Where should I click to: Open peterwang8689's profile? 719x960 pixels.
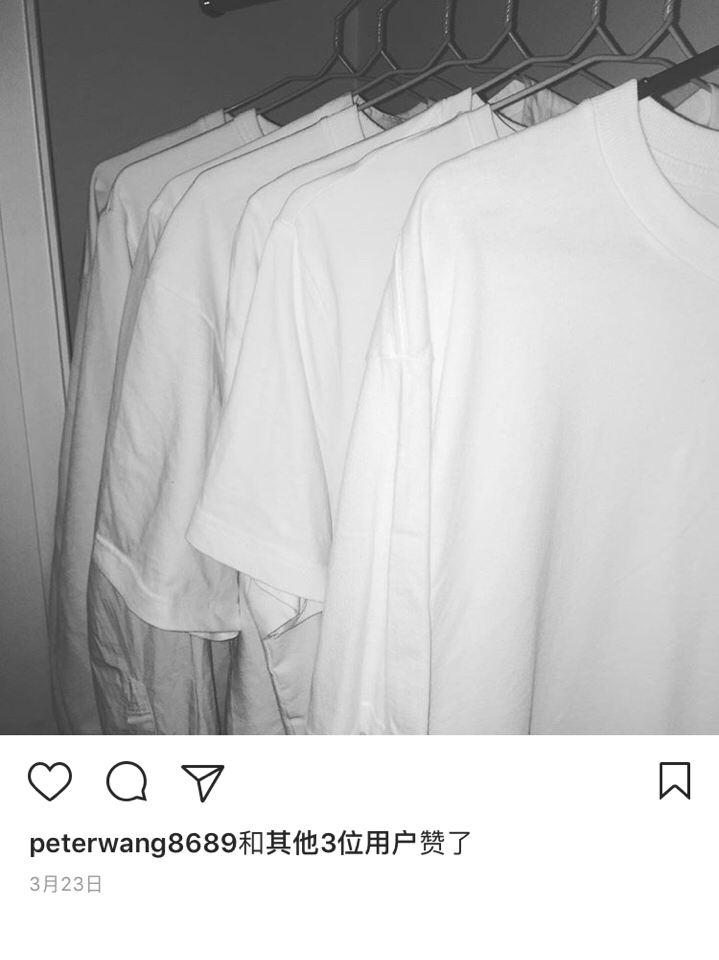(133, 843)
